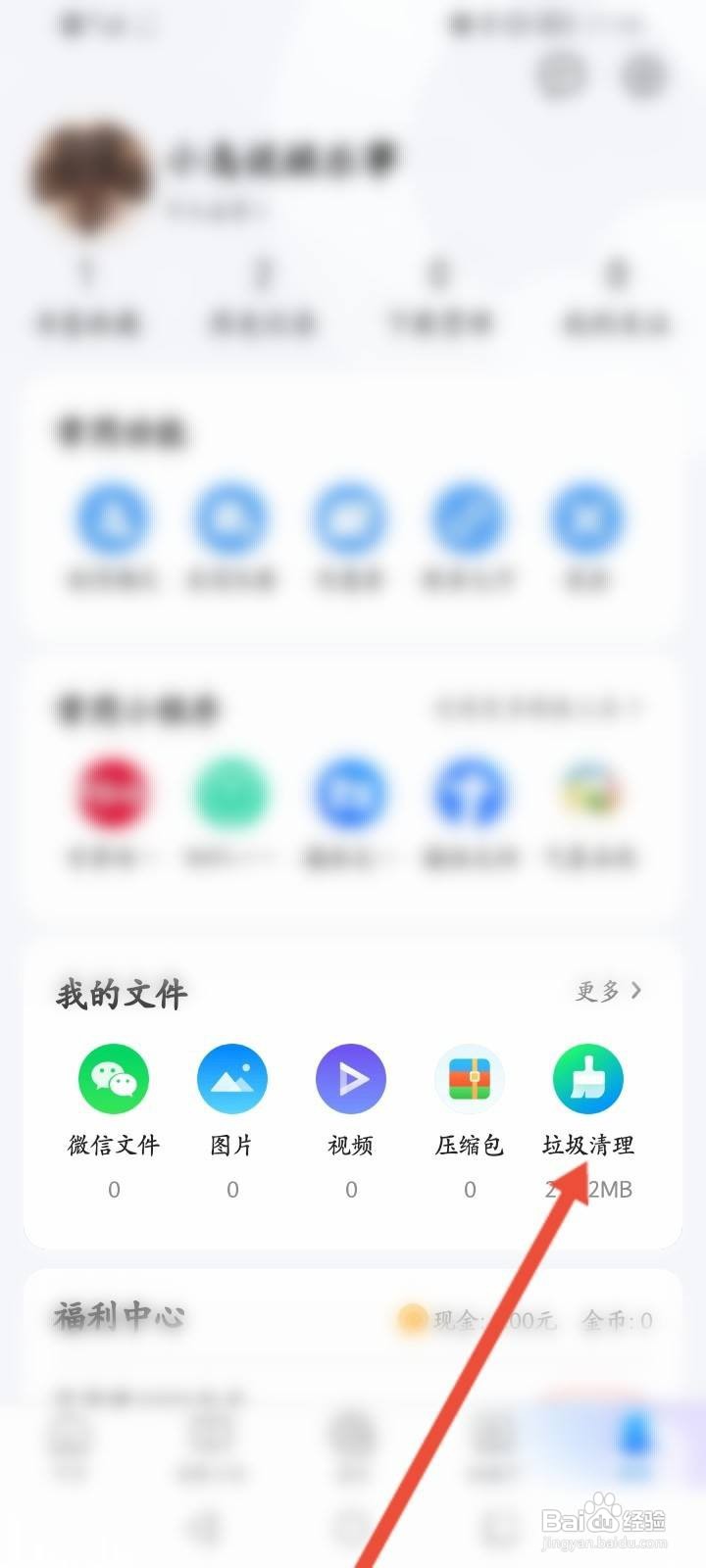Switch to the middle bottom navigation tab

353,1431
